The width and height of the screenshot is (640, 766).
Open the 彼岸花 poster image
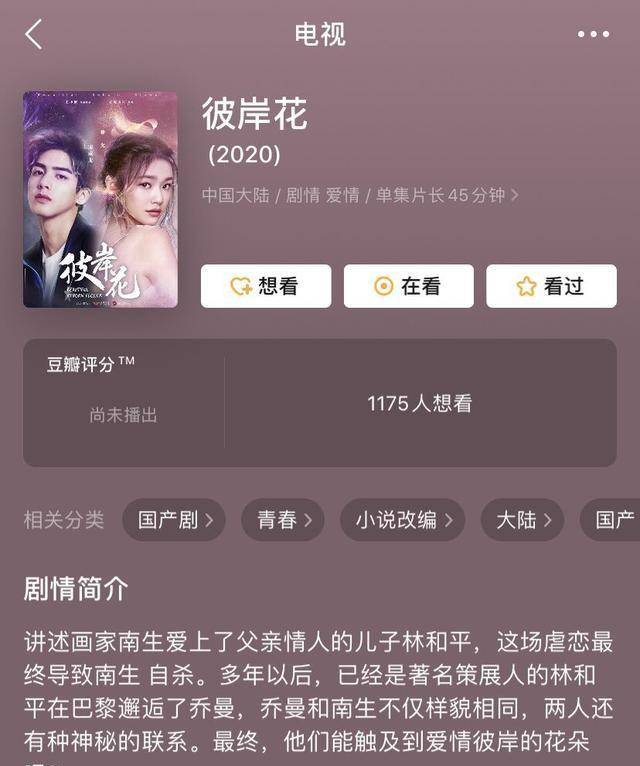click(100, 200)
